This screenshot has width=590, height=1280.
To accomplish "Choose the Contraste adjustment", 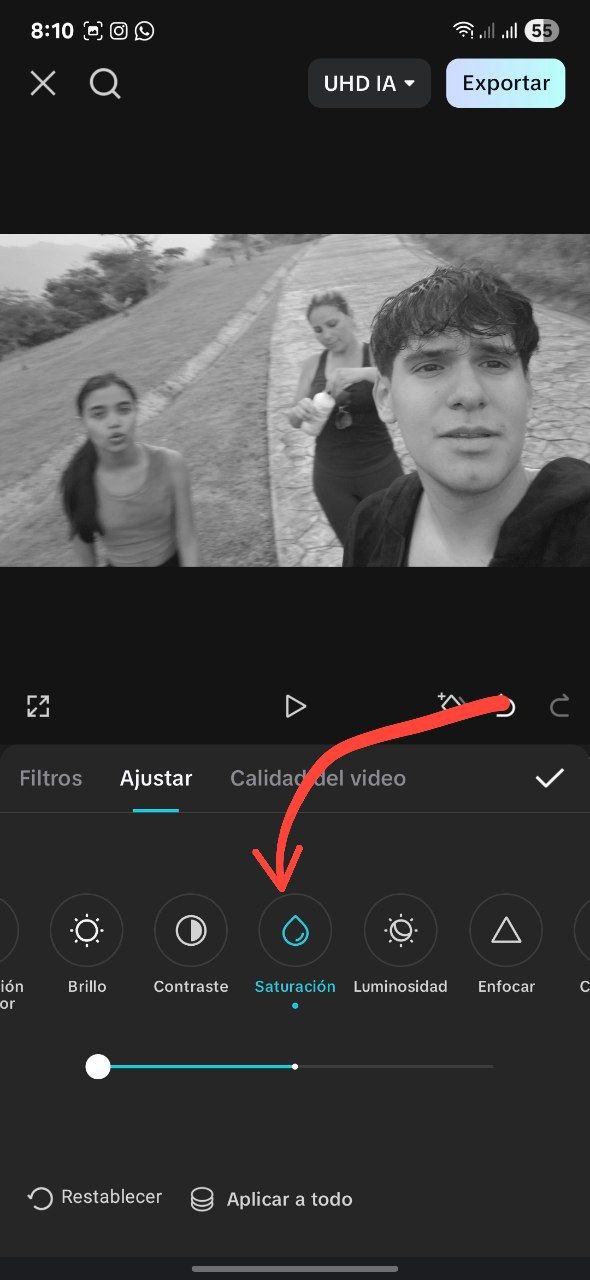I will coord(191,944).
